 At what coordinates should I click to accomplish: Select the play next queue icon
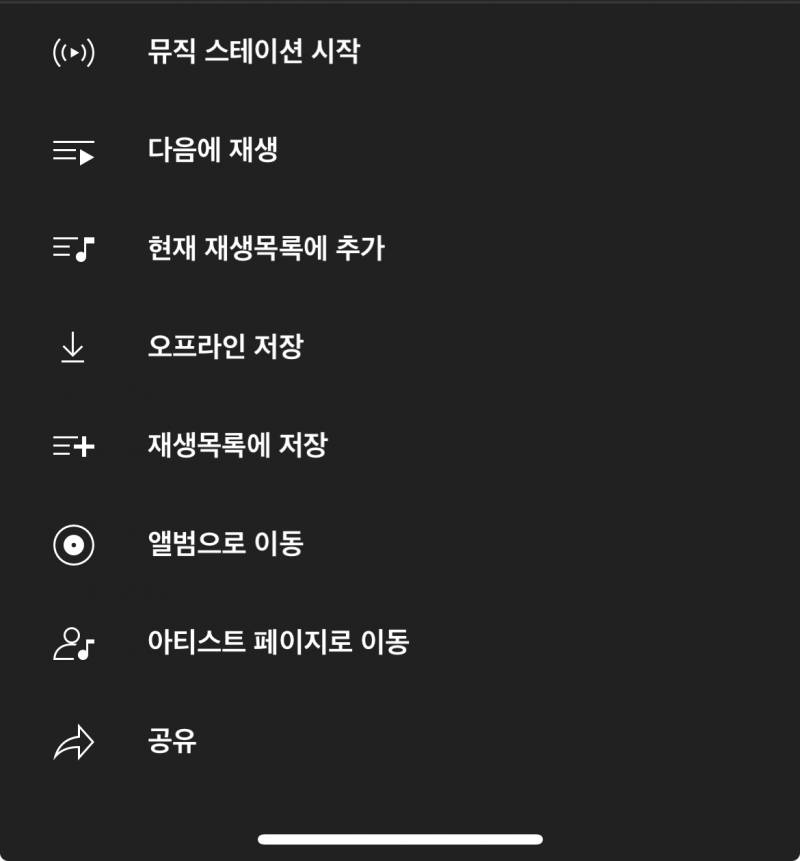coord(70,149)
